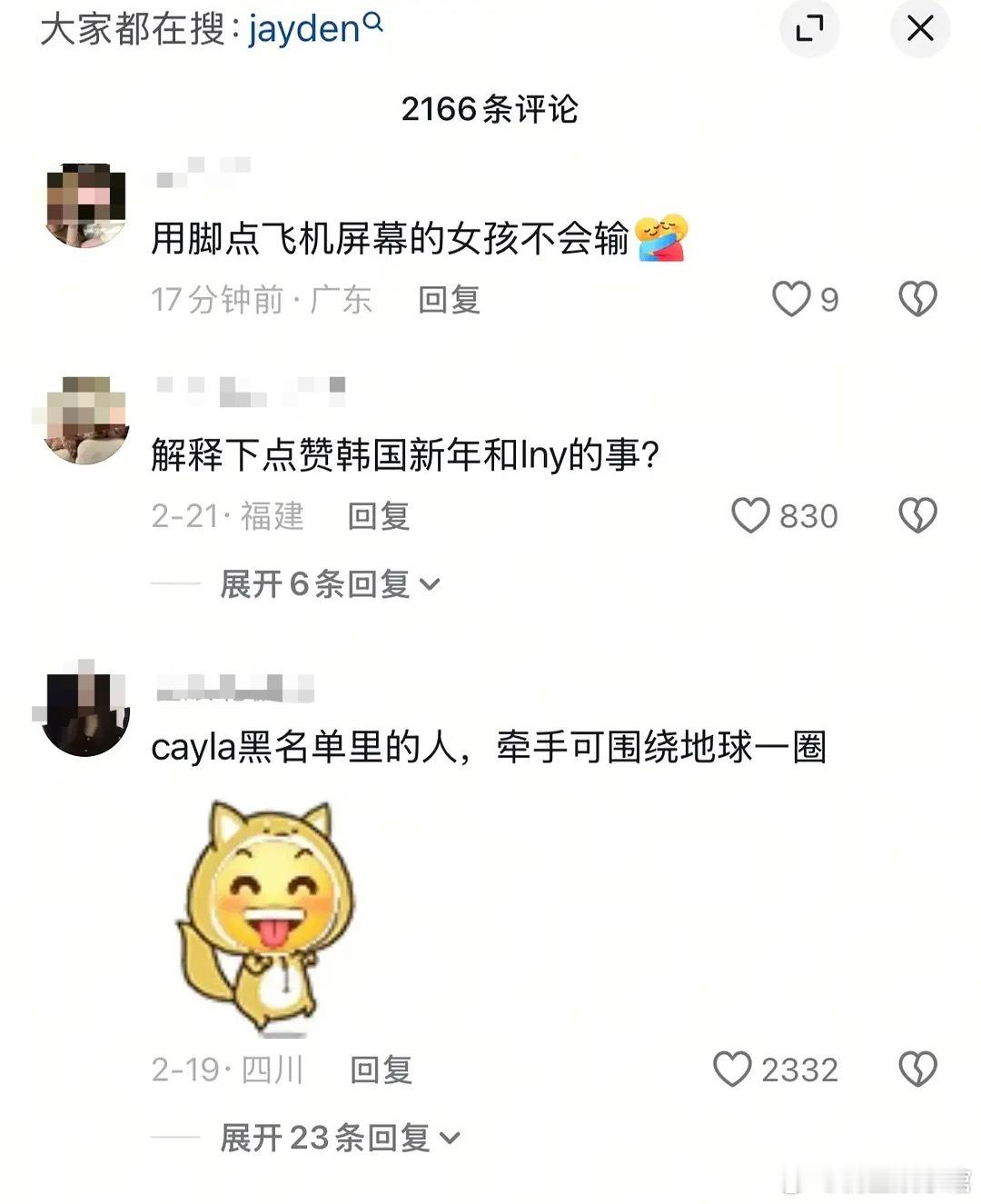Viewport: 981px width, 1204px height.
Task: Open the comments panel in fullscreen view
Action: point(808,28)
